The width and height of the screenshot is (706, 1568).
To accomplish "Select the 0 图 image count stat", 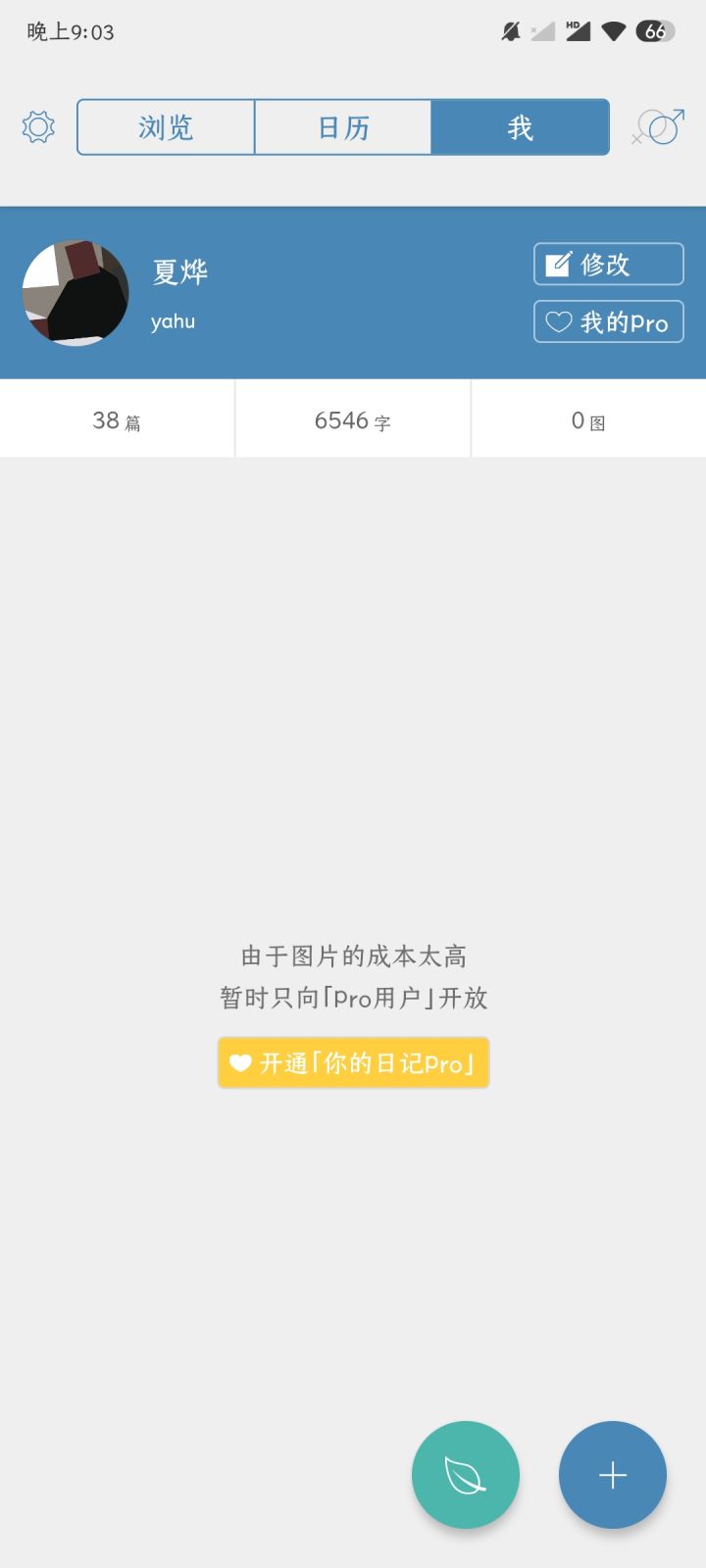I will pos(587,418).
